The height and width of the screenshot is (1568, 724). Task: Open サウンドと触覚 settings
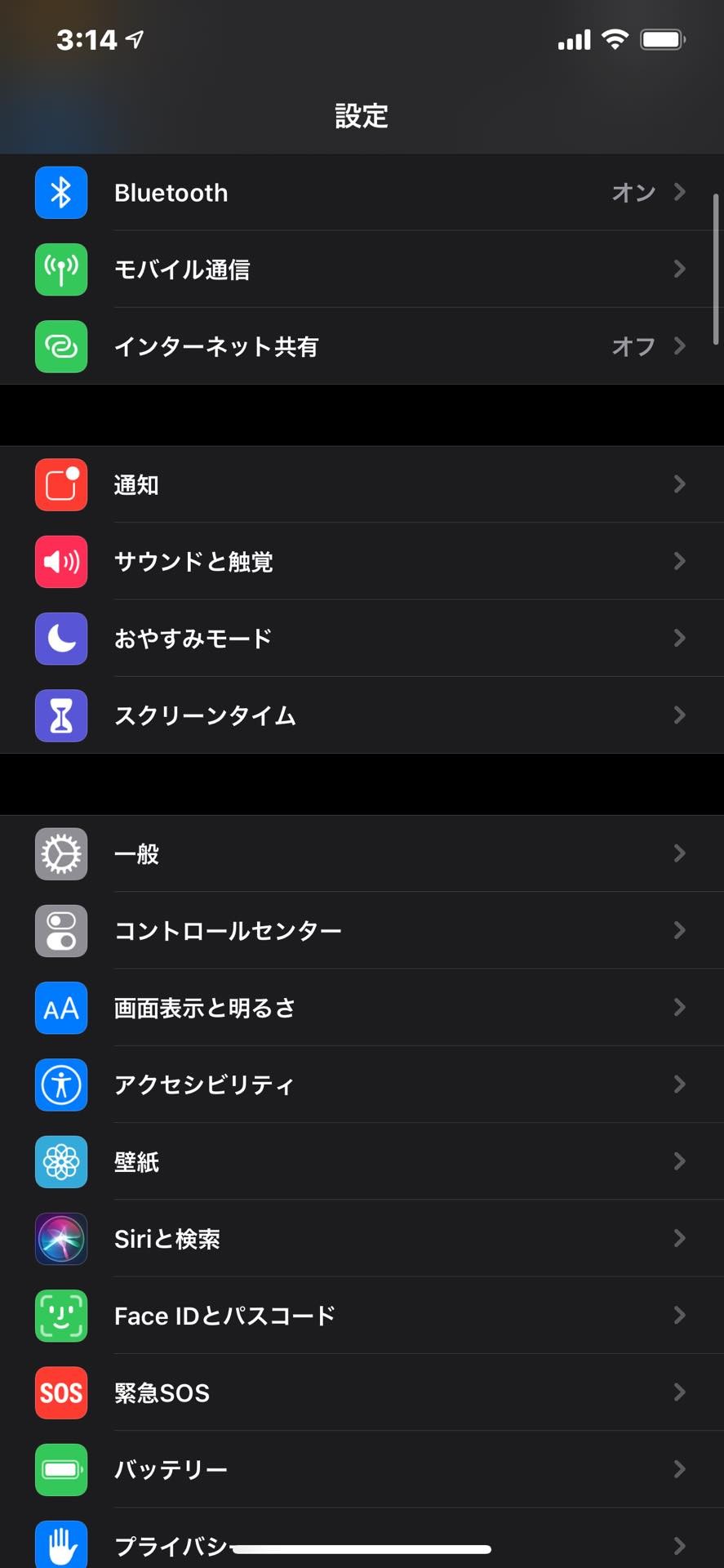pos(362,562)
